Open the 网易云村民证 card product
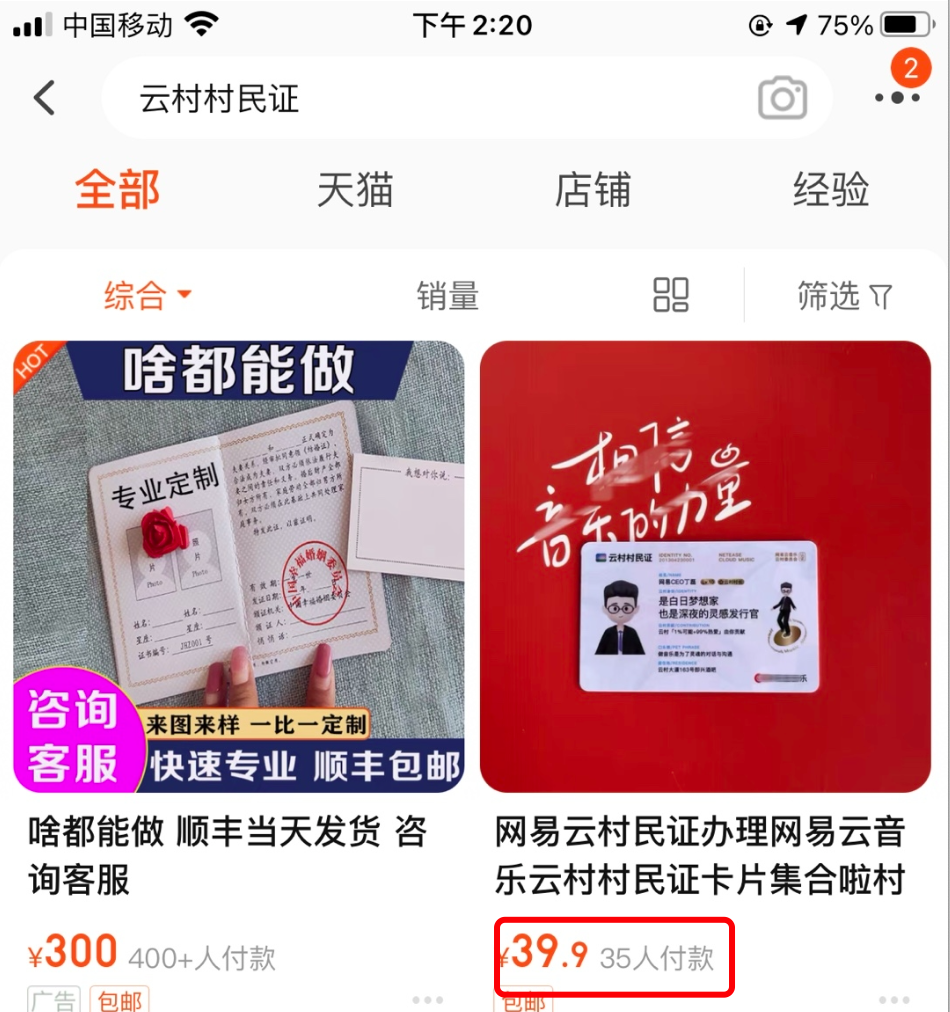950x1012 pixels. click(x=705, y=566)
